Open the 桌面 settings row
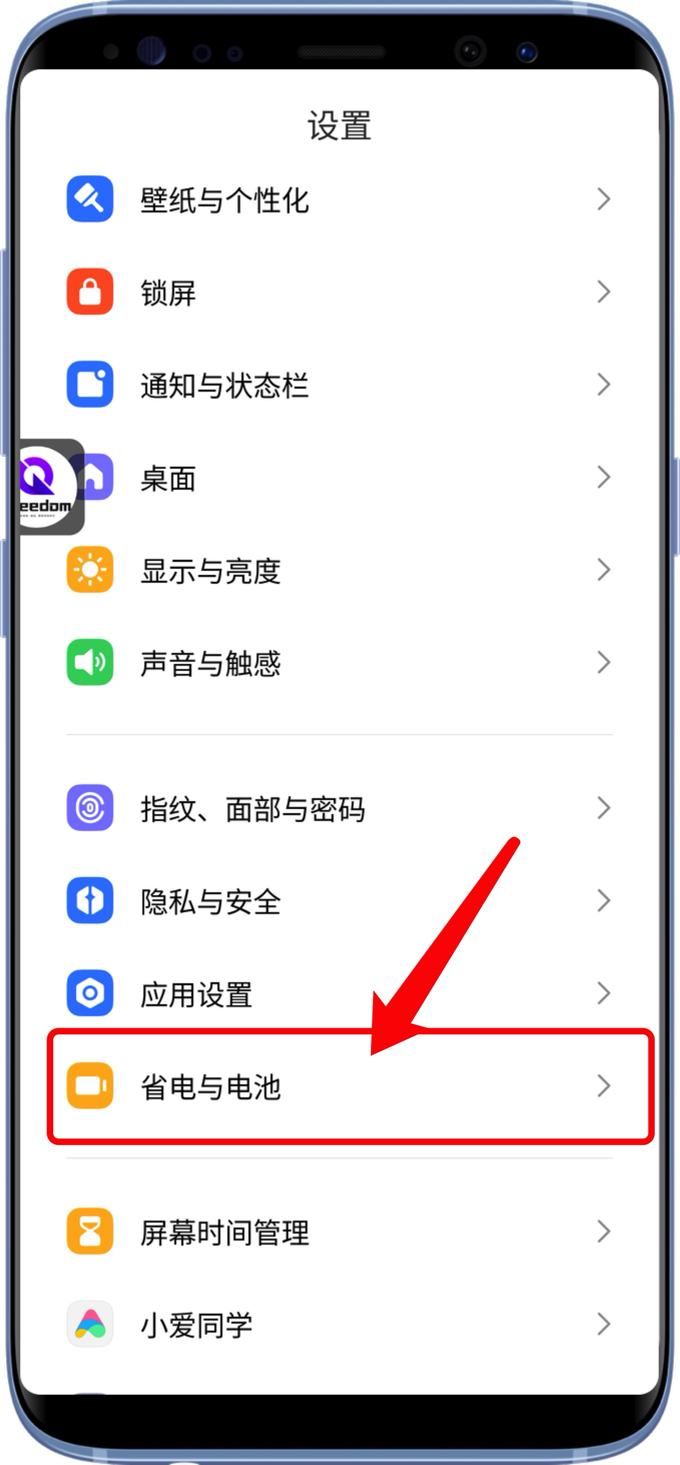Viewport: 680px width, 1465px height. 340,478
